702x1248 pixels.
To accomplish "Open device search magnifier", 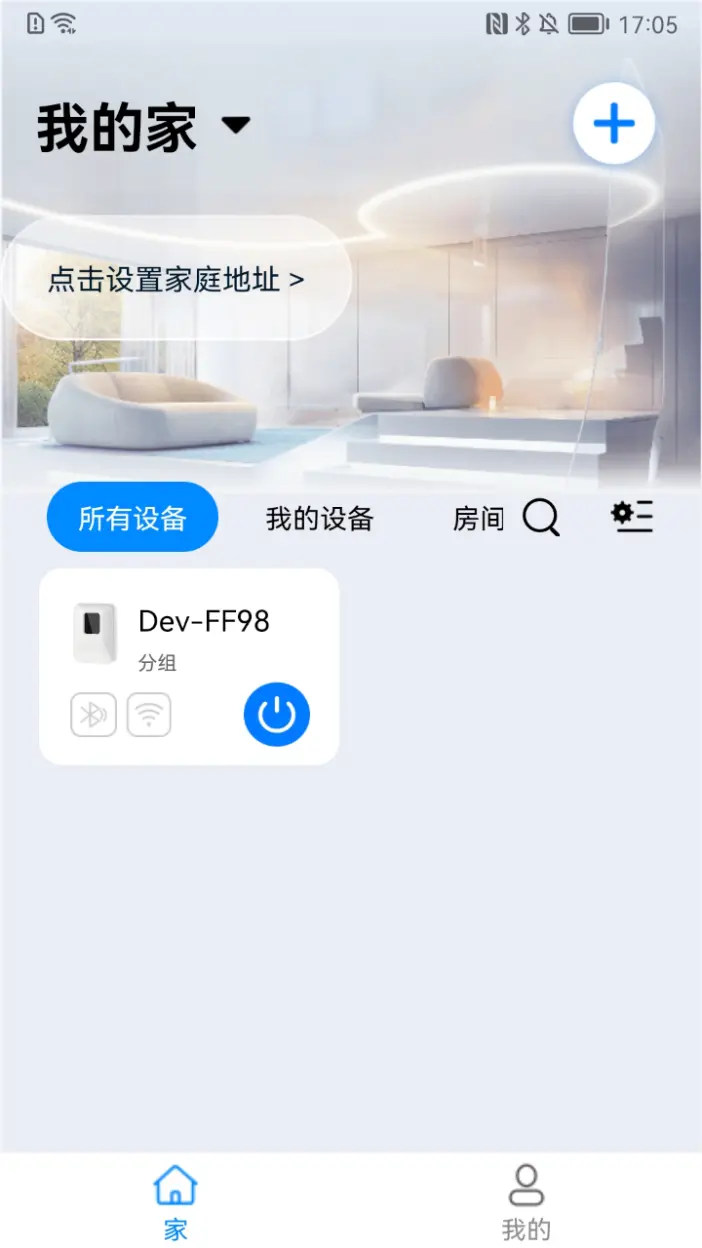I will (541, 518).
